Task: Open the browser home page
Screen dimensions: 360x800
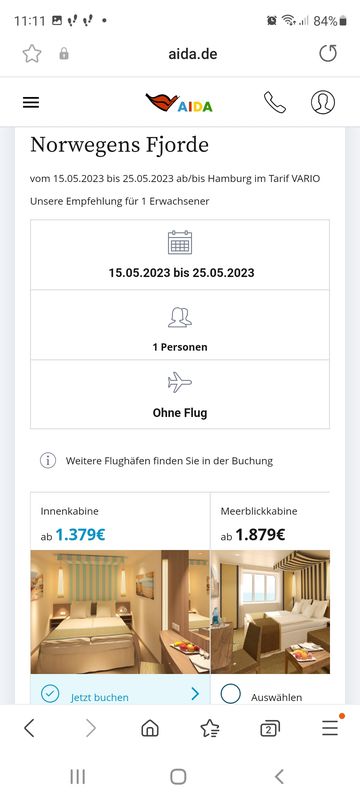Action: pyautogui.click(x=150, y=728)
